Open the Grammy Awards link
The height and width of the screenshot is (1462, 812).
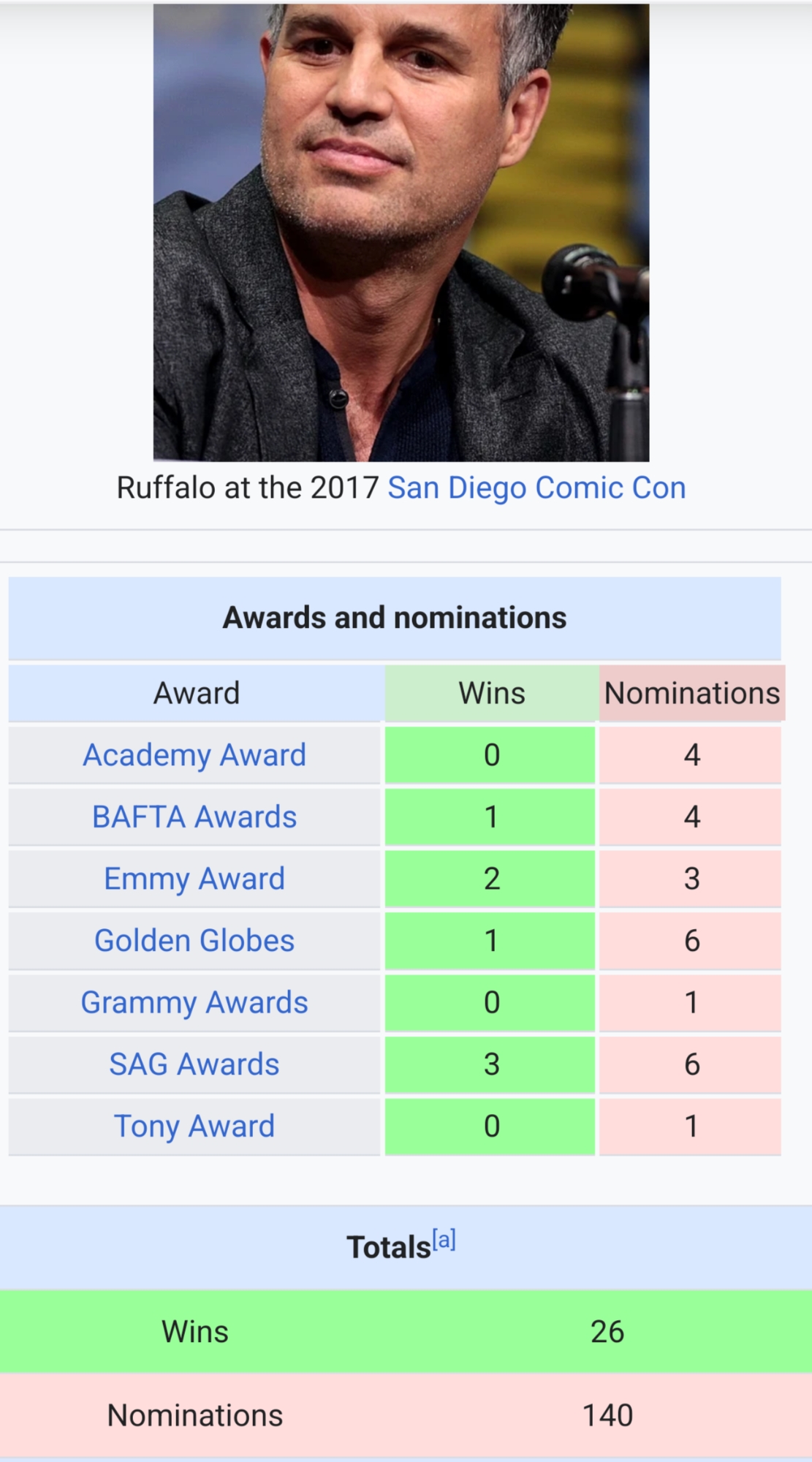194,1002
